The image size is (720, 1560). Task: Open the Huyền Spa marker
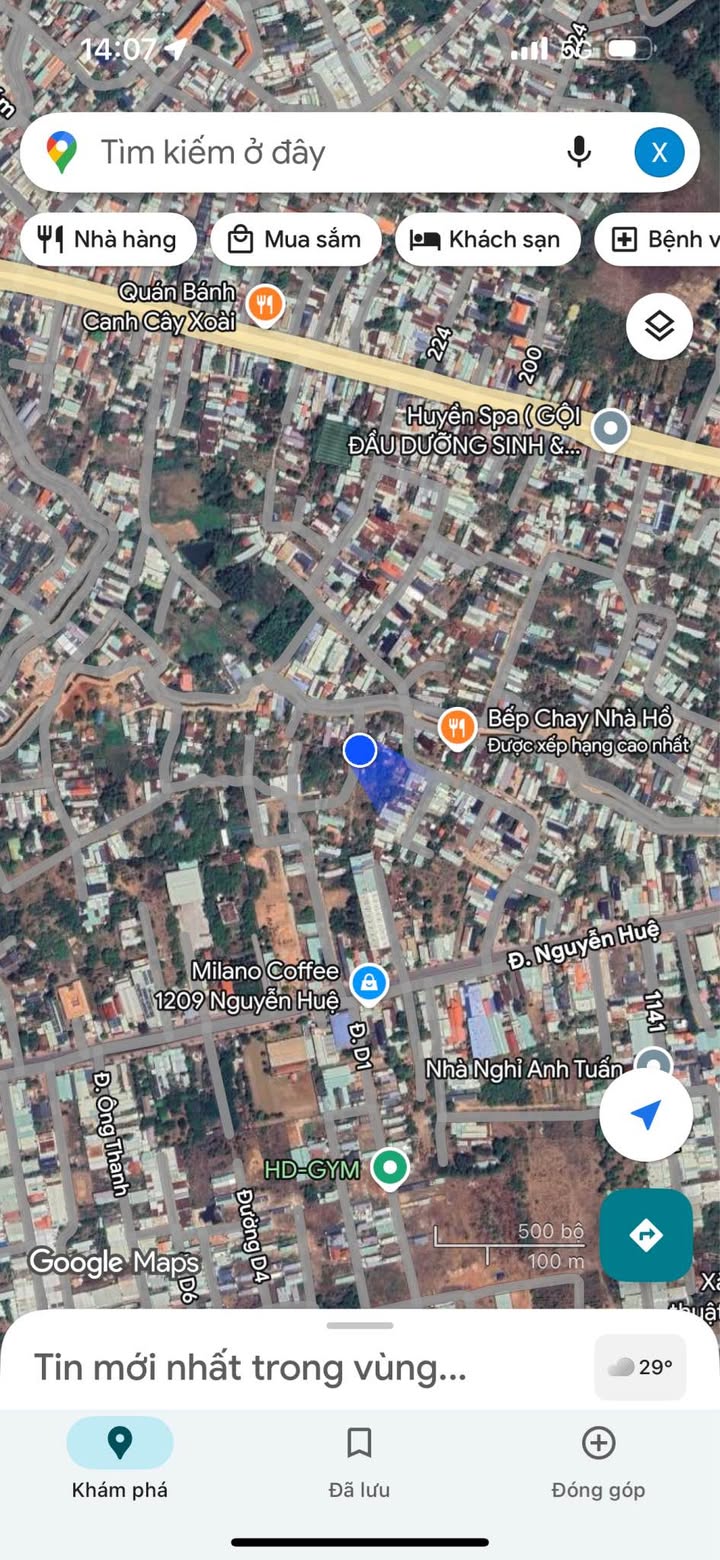pyautogui.click(x=610, y=429)
